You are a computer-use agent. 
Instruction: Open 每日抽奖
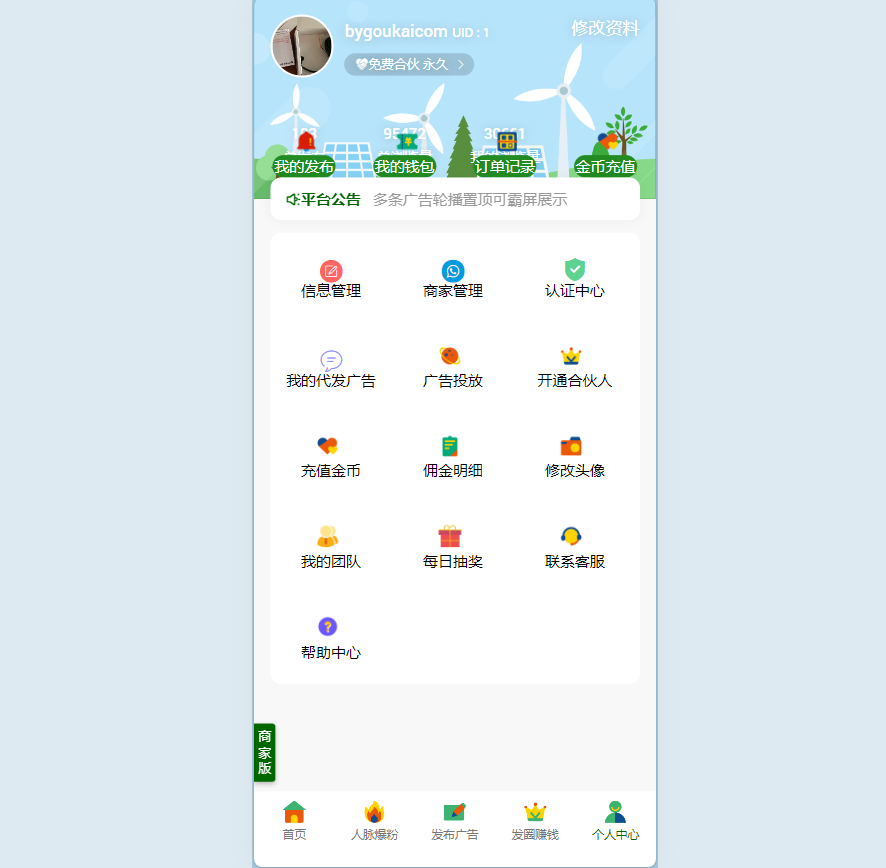click(453, 549)
